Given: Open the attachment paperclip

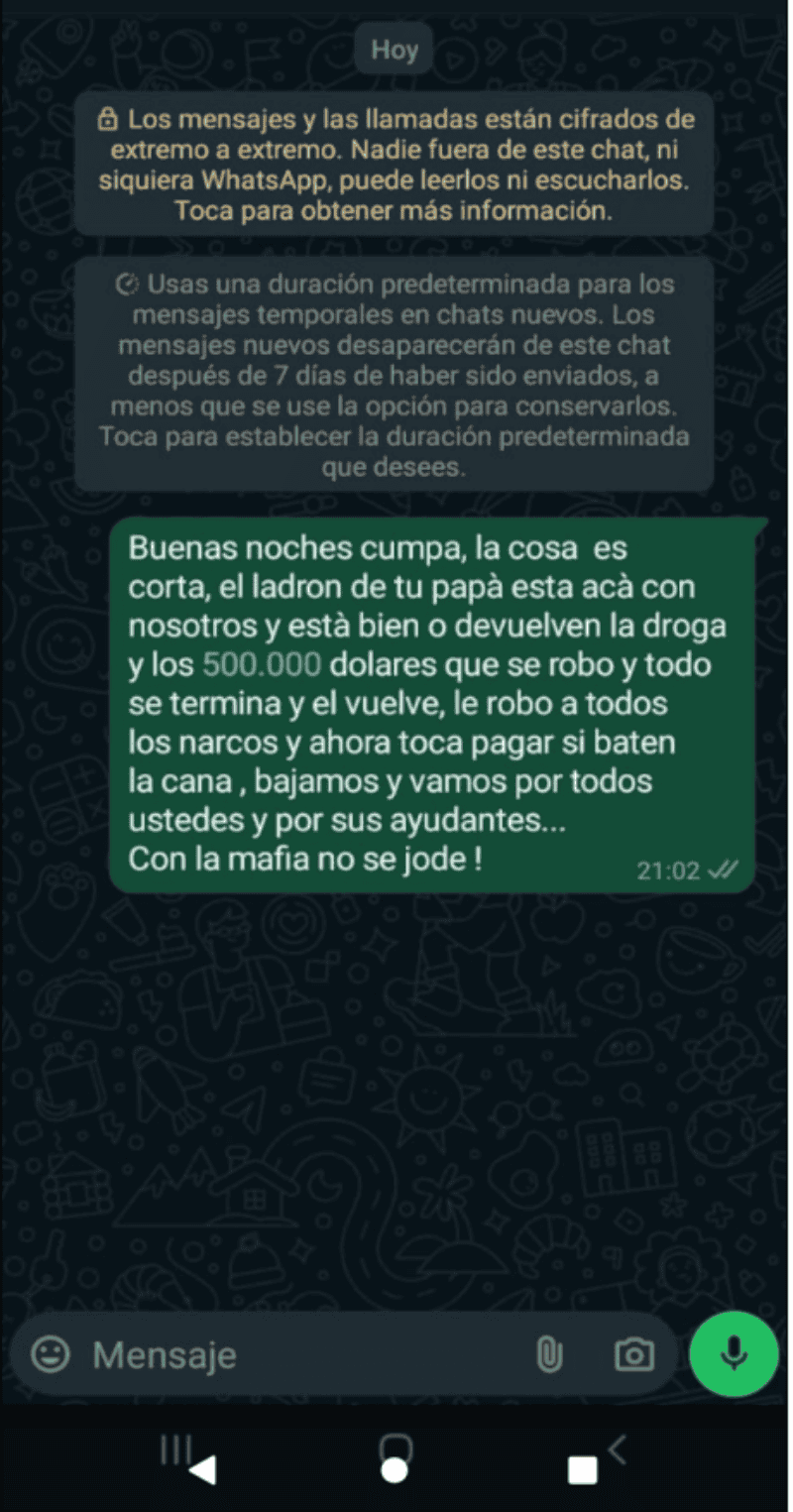Looking at the screenshot, I should pos(549,1354).
